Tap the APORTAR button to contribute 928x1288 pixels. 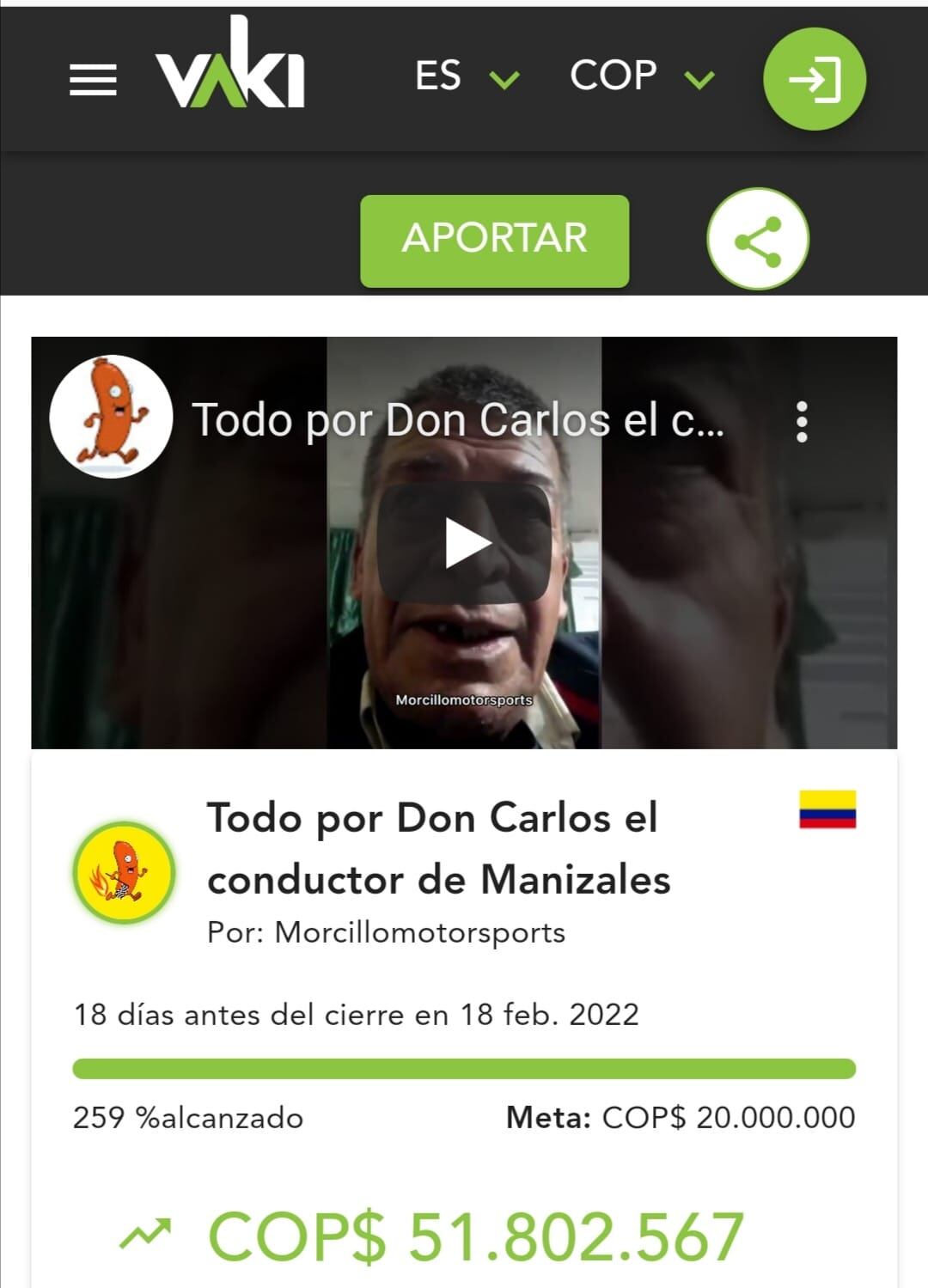tap(494, 241)
